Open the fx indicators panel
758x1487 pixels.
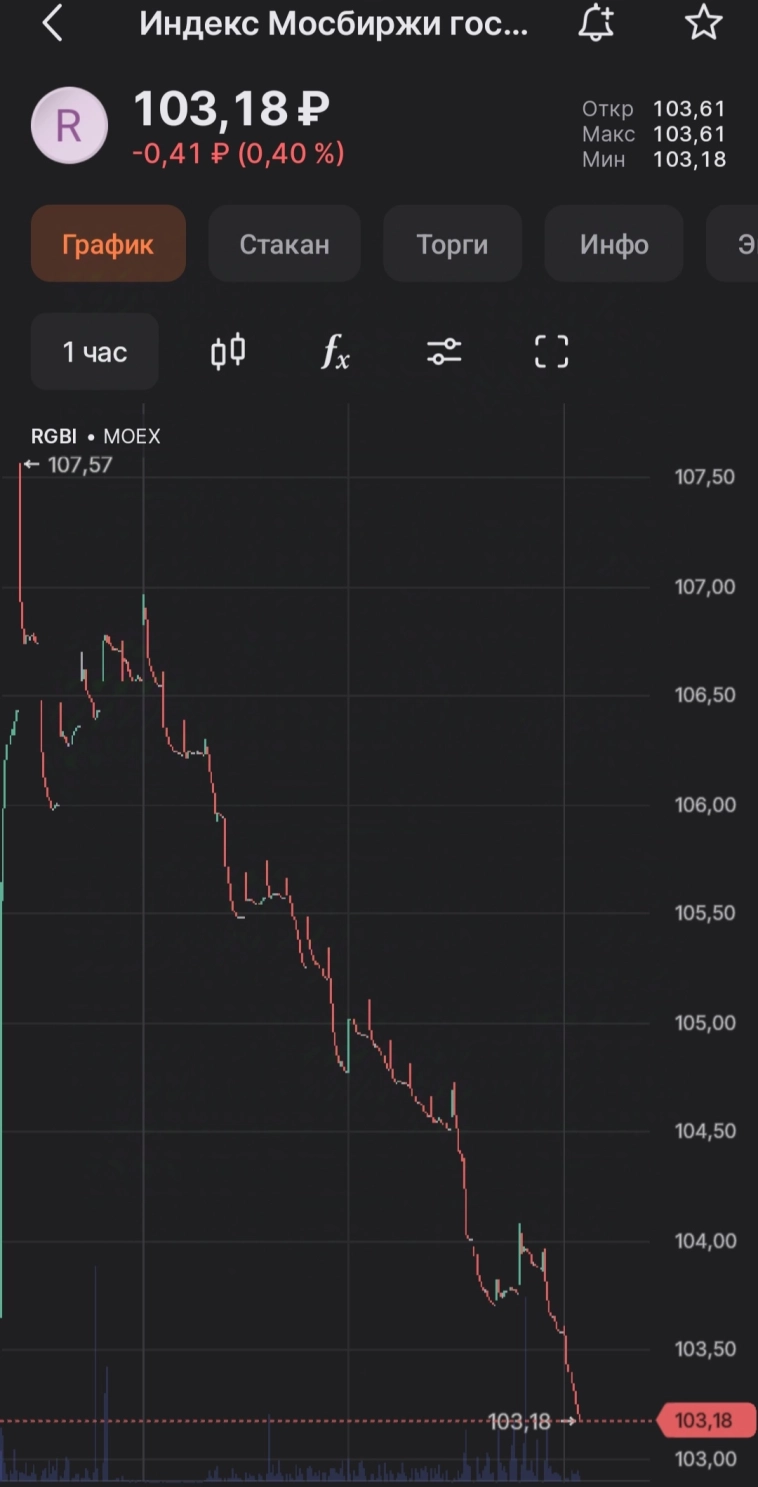click(x=335, y=352)
